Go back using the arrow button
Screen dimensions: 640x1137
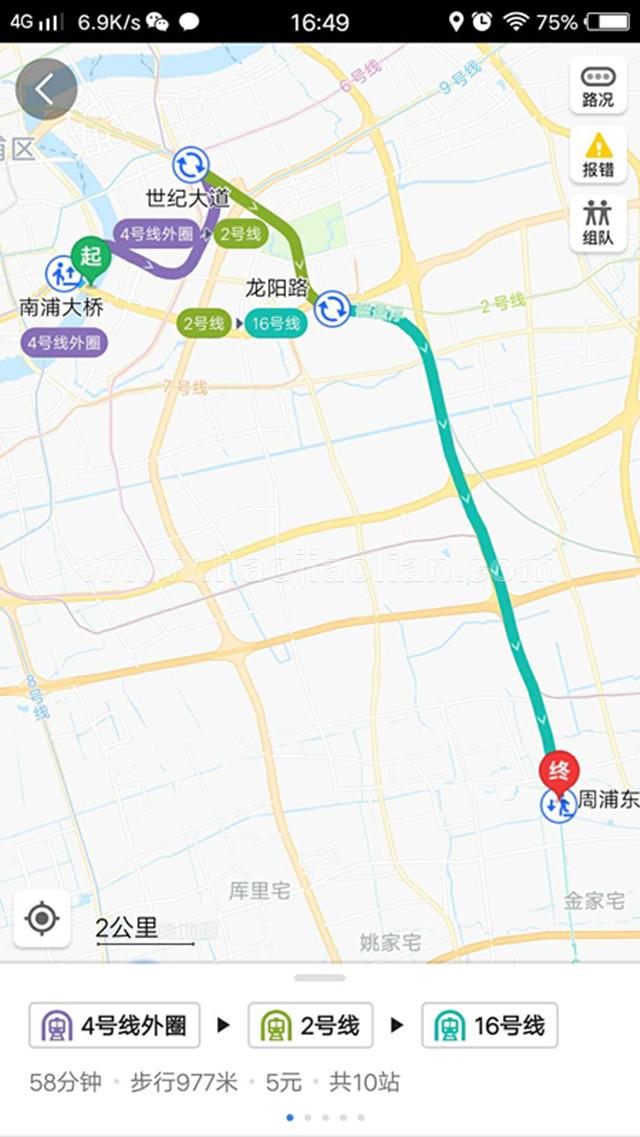click(45, 89)
